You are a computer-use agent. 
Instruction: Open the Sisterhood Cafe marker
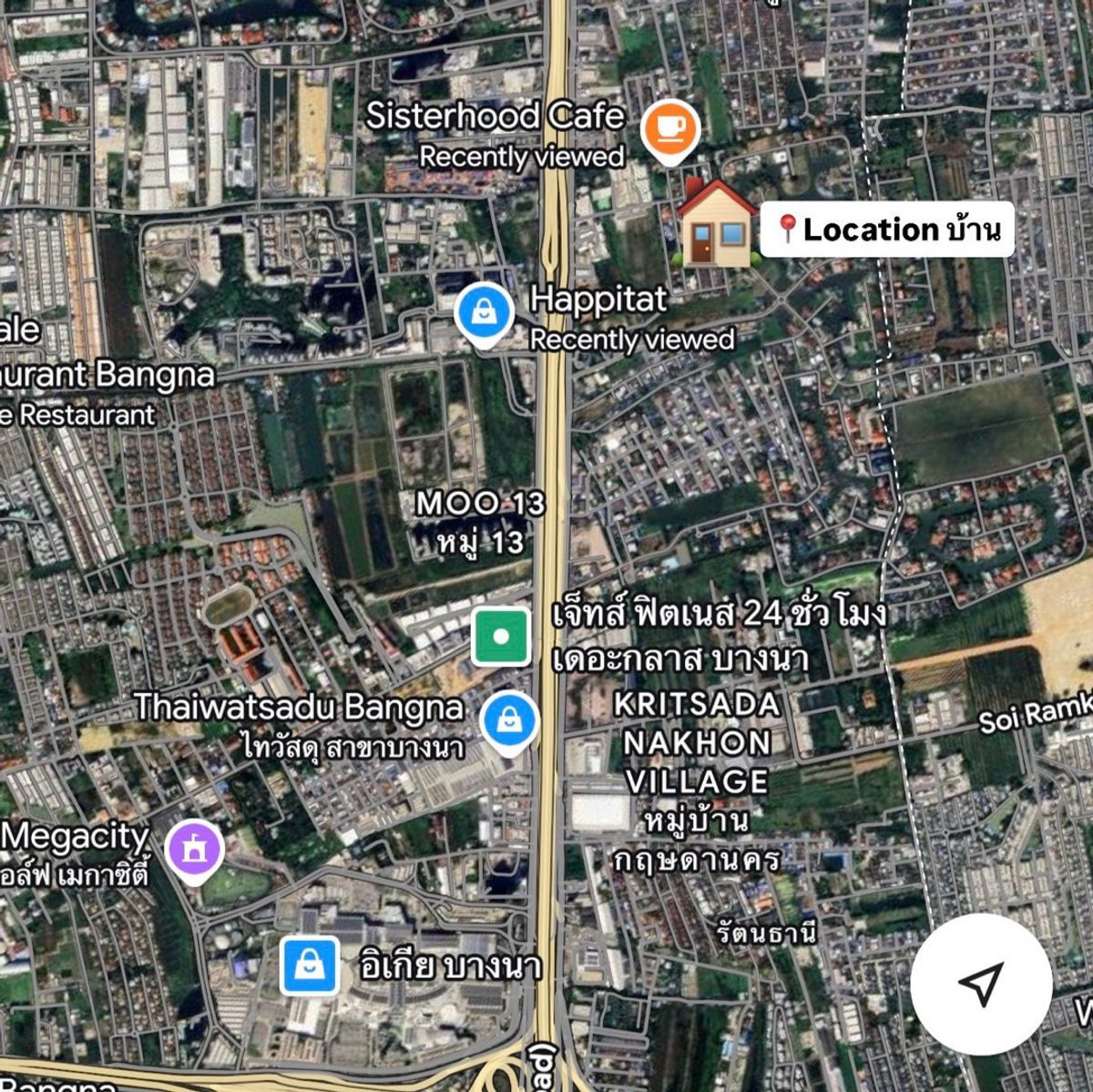(x=669, y=129)
